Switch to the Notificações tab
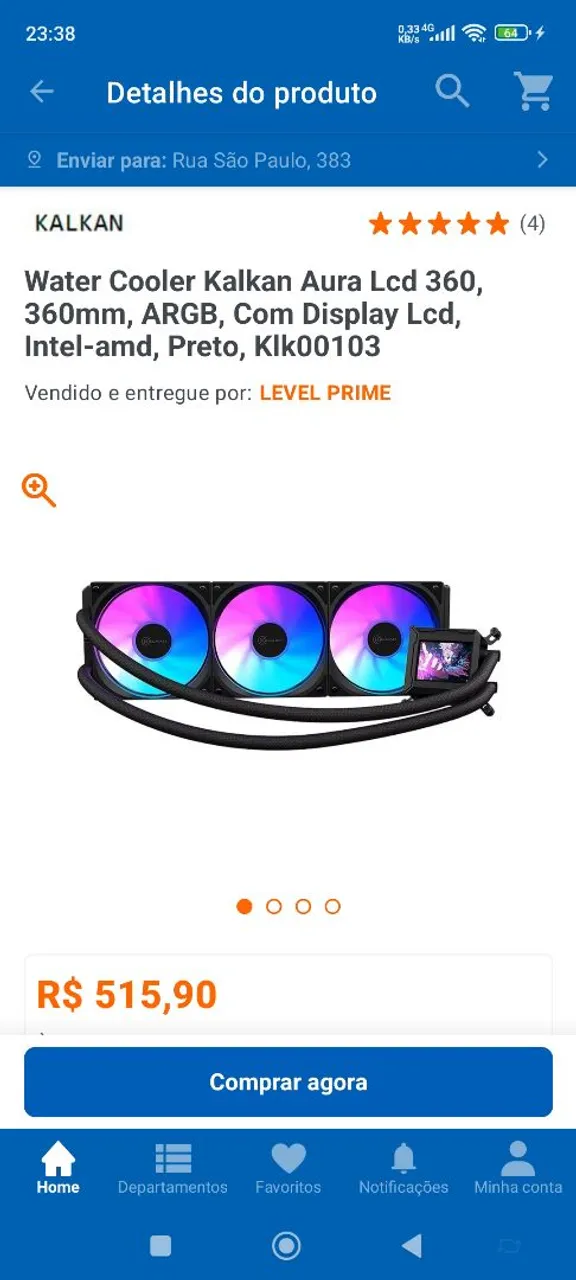The width and height of the screenshot is (576, 1280). click(x=403, y=1168)
